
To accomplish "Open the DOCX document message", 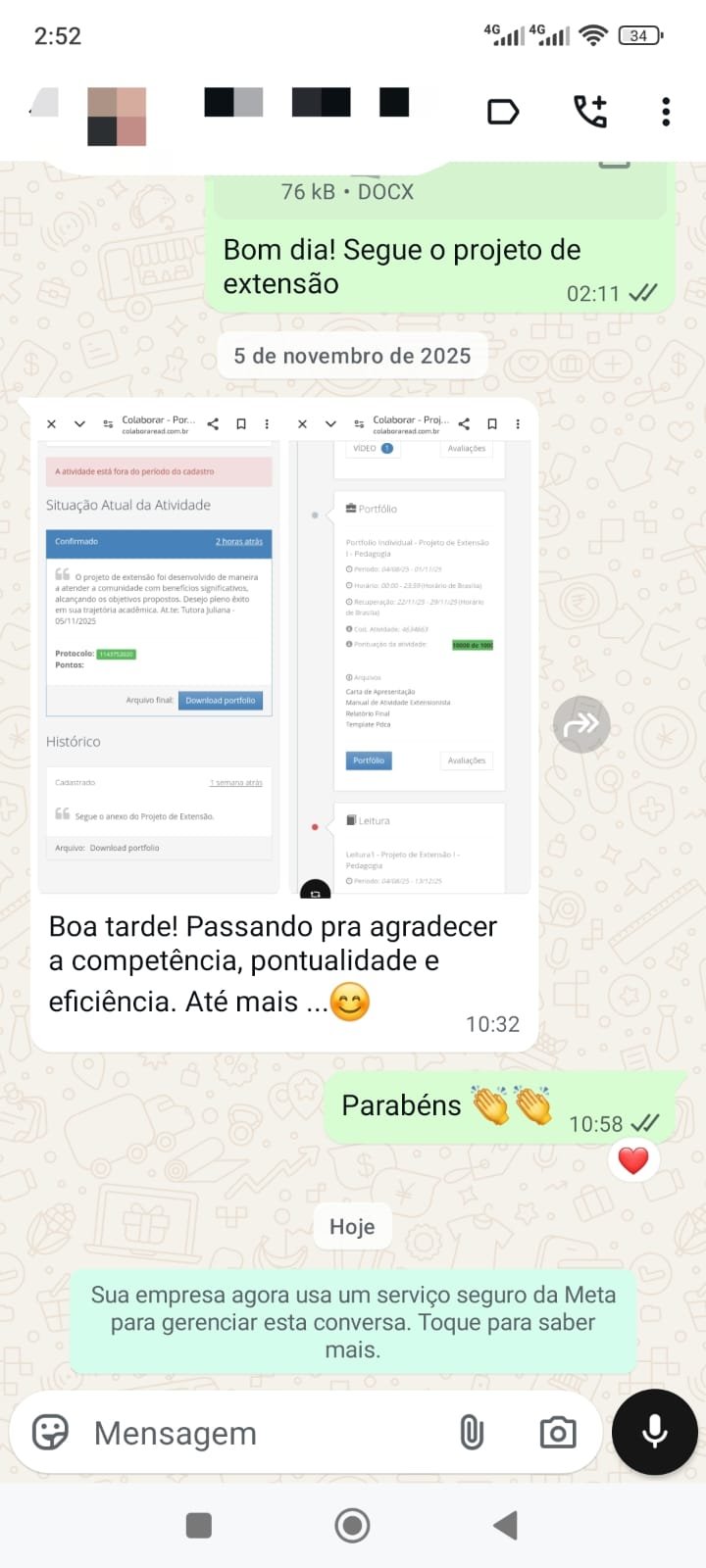I will click(441, 192).
